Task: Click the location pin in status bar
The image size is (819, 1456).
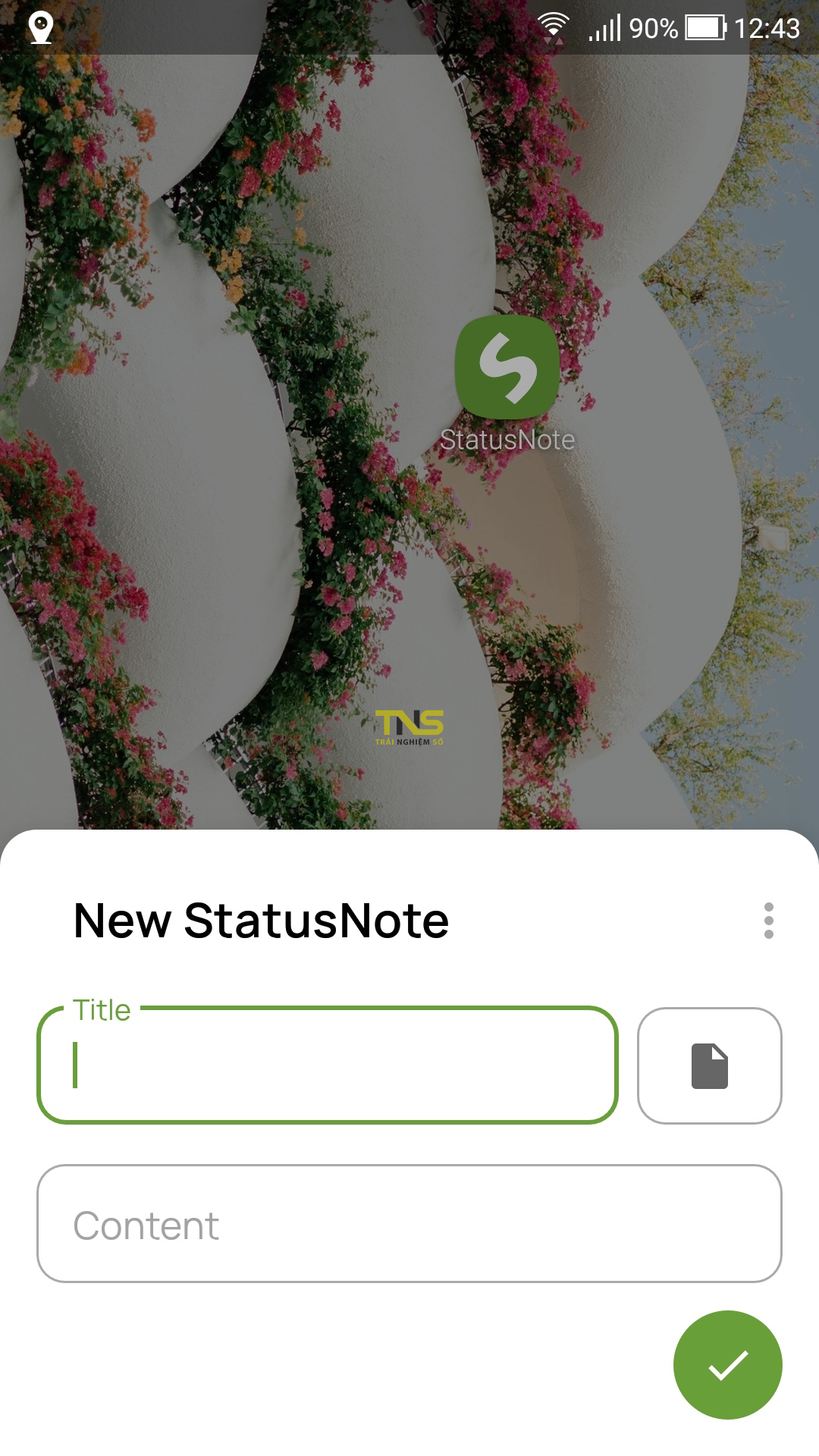Action: click(39, 29)
